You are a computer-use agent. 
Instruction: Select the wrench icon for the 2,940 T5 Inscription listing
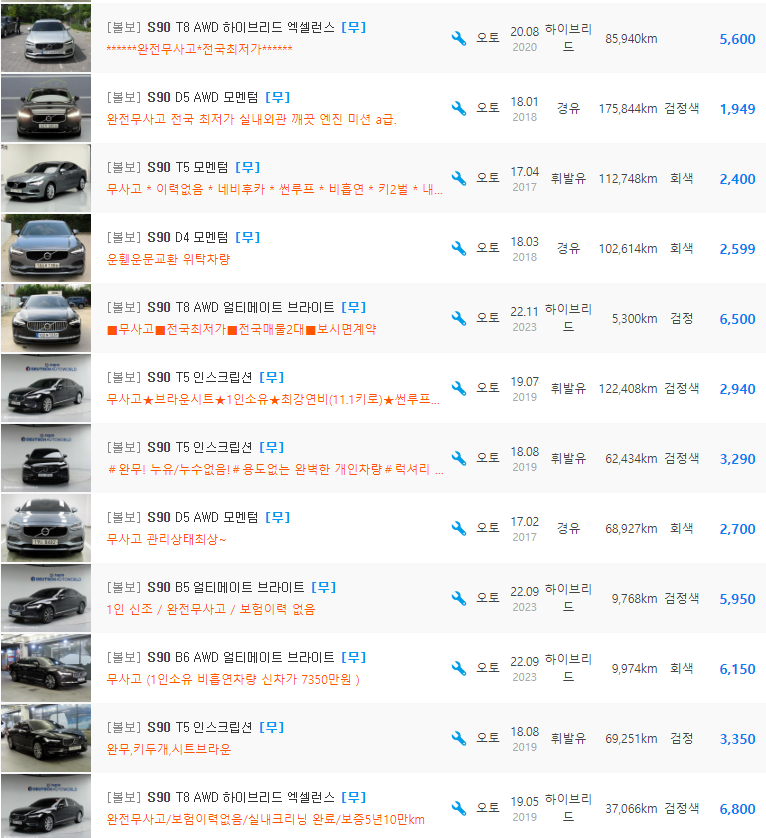pos(460,388)
